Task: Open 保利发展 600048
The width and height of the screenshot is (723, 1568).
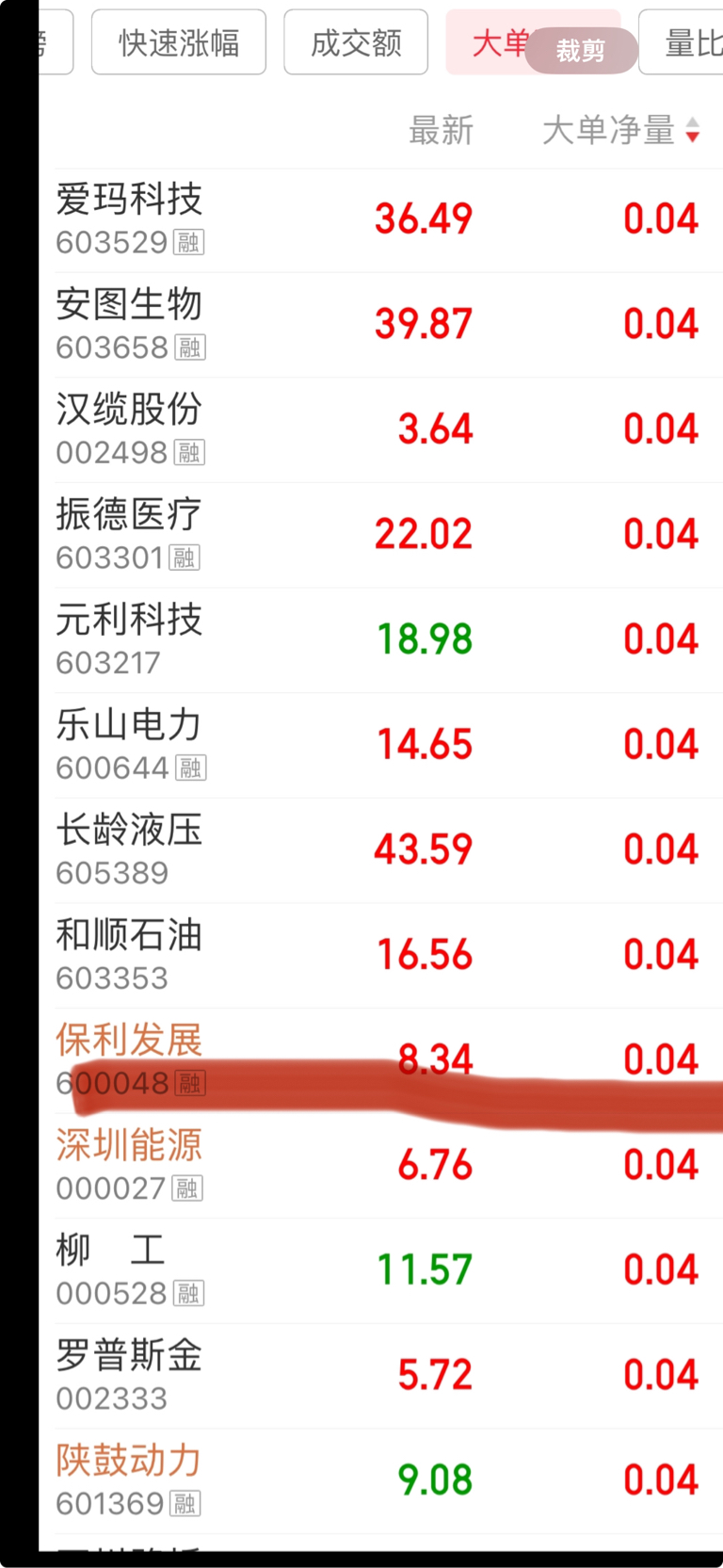Action: [381, 1061]
